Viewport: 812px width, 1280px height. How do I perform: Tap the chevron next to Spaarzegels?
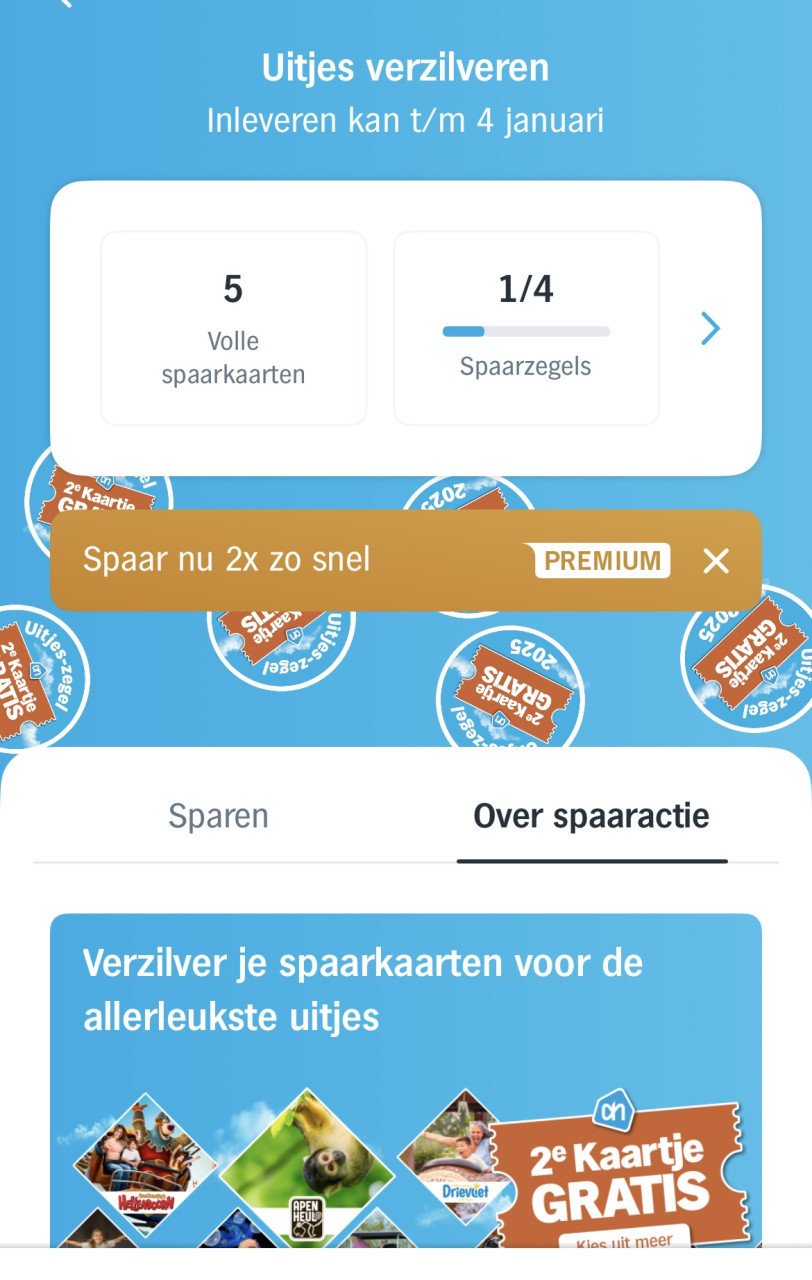pyautogui.click(x=710, y=329)
